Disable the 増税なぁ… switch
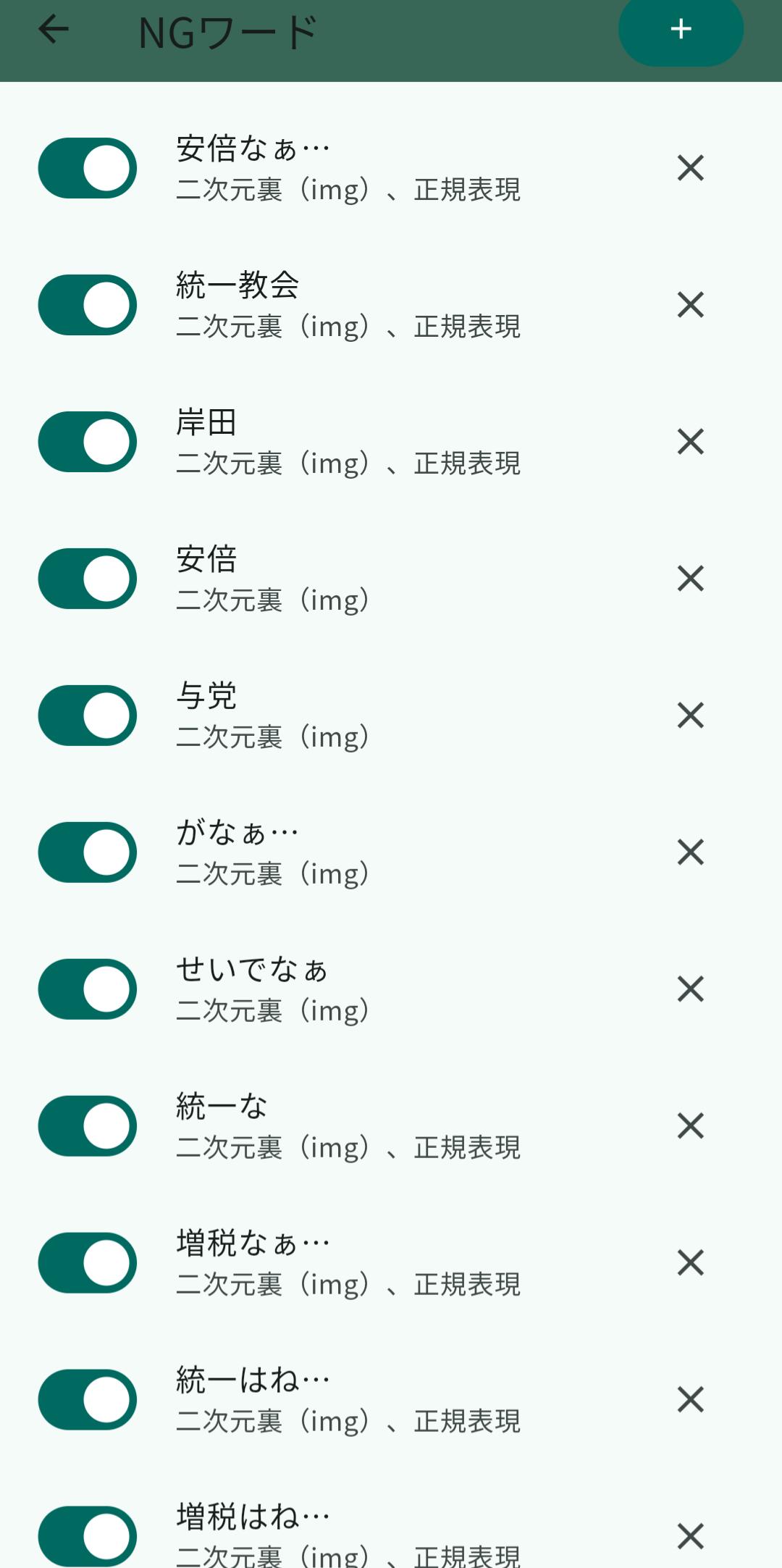The image size is (782, 1568). [x=88, y=1263]
